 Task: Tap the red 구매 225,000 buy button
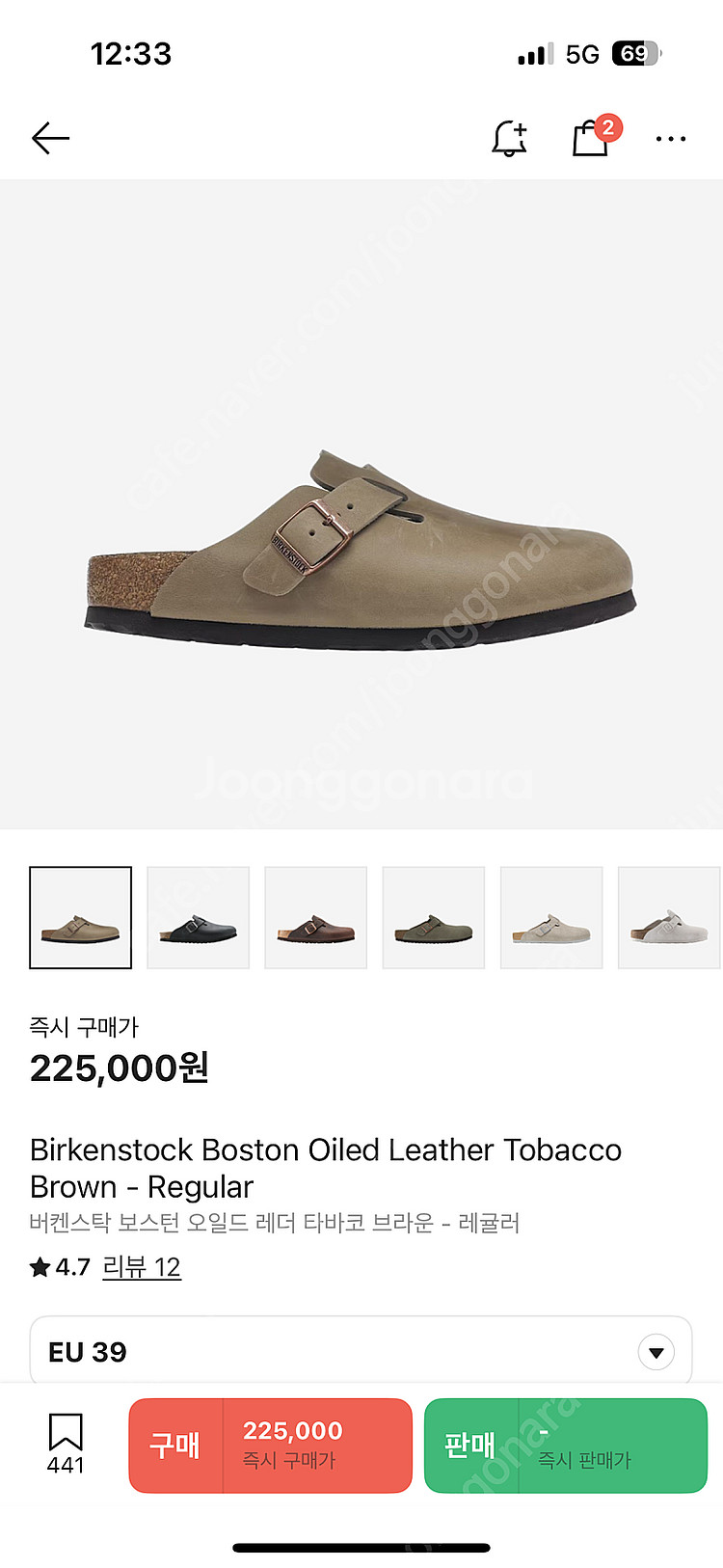pos(270,1446)
